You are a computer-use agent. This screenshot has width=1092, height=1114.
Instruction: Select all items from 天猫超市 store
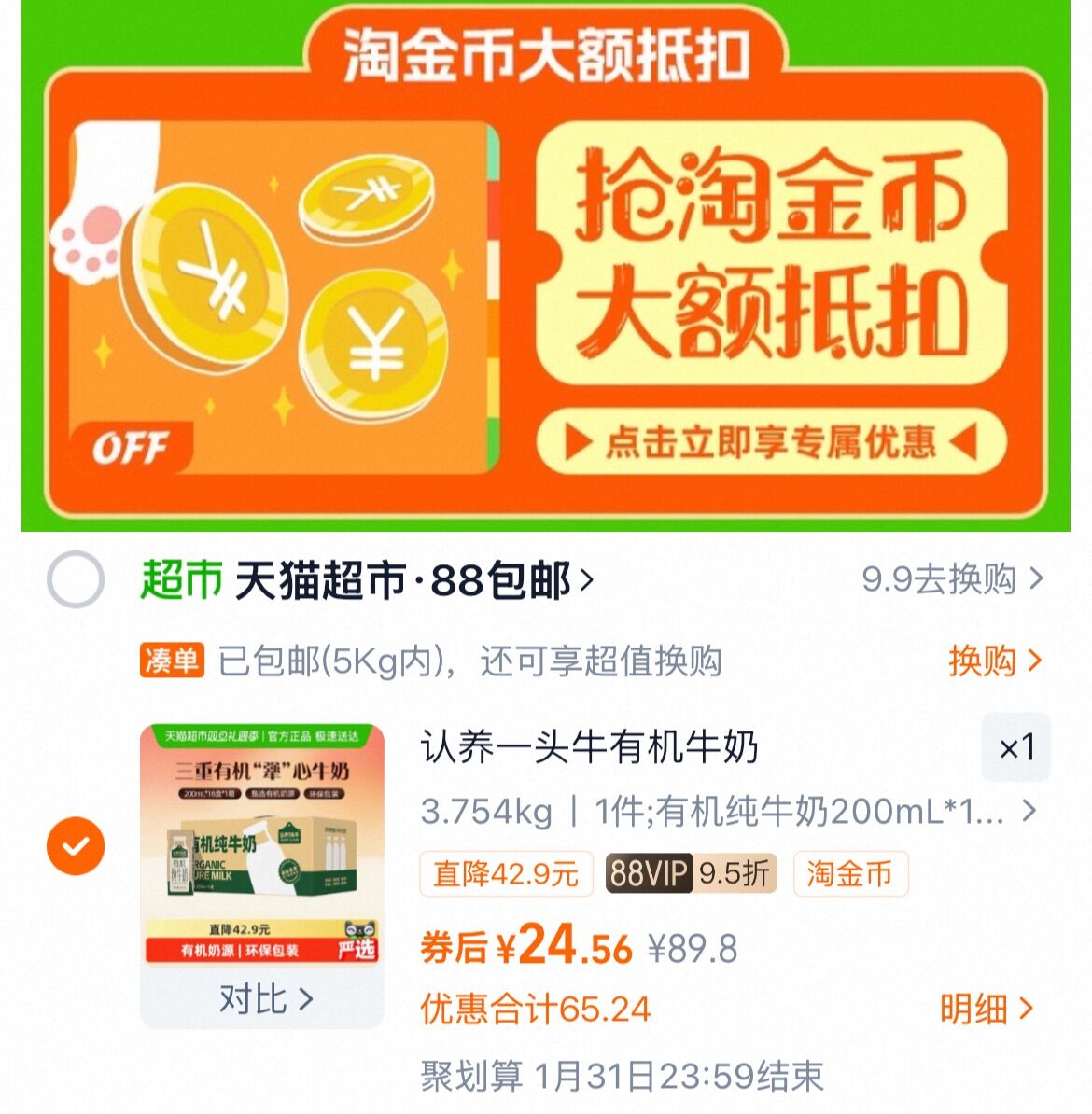(75, 579)
